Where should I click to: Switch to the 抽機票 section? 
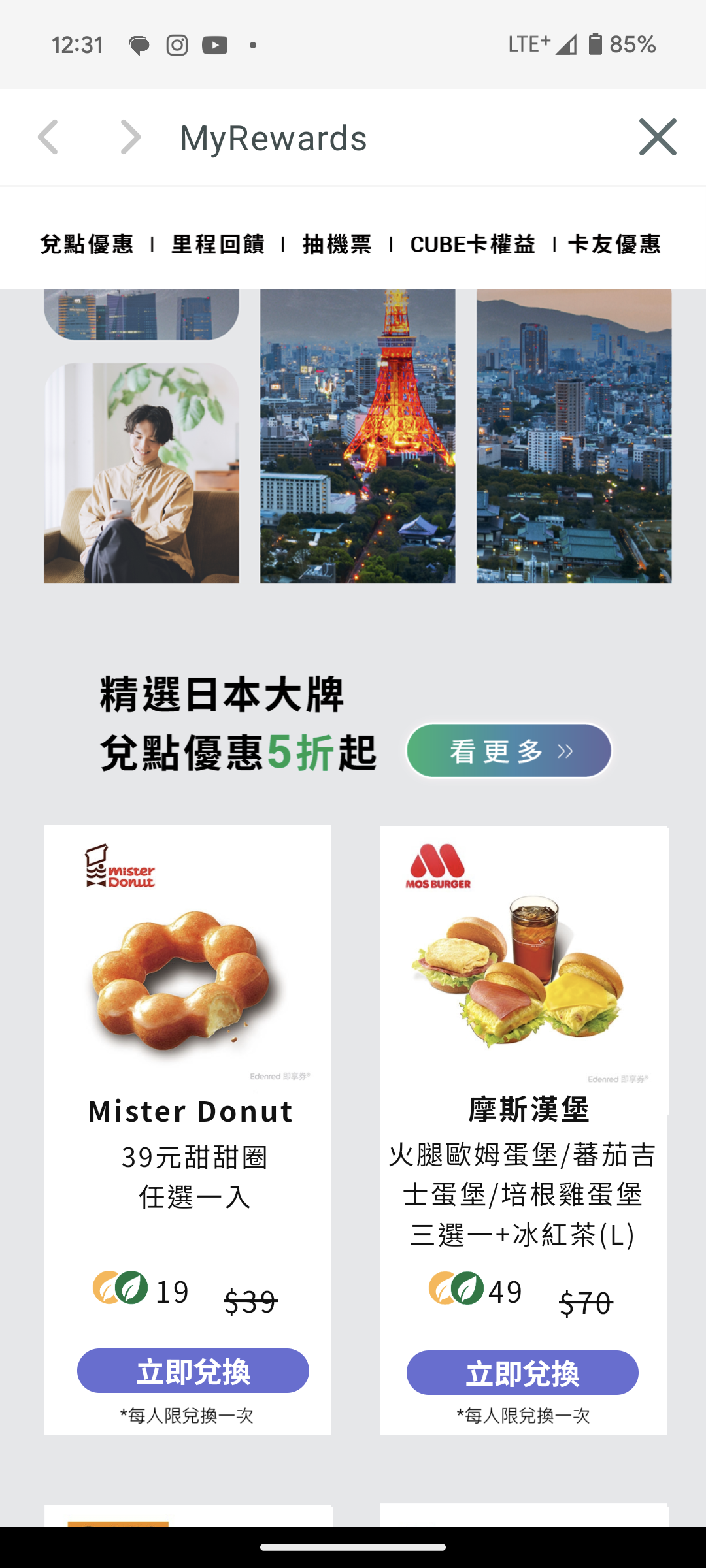[x=337, y=244]
